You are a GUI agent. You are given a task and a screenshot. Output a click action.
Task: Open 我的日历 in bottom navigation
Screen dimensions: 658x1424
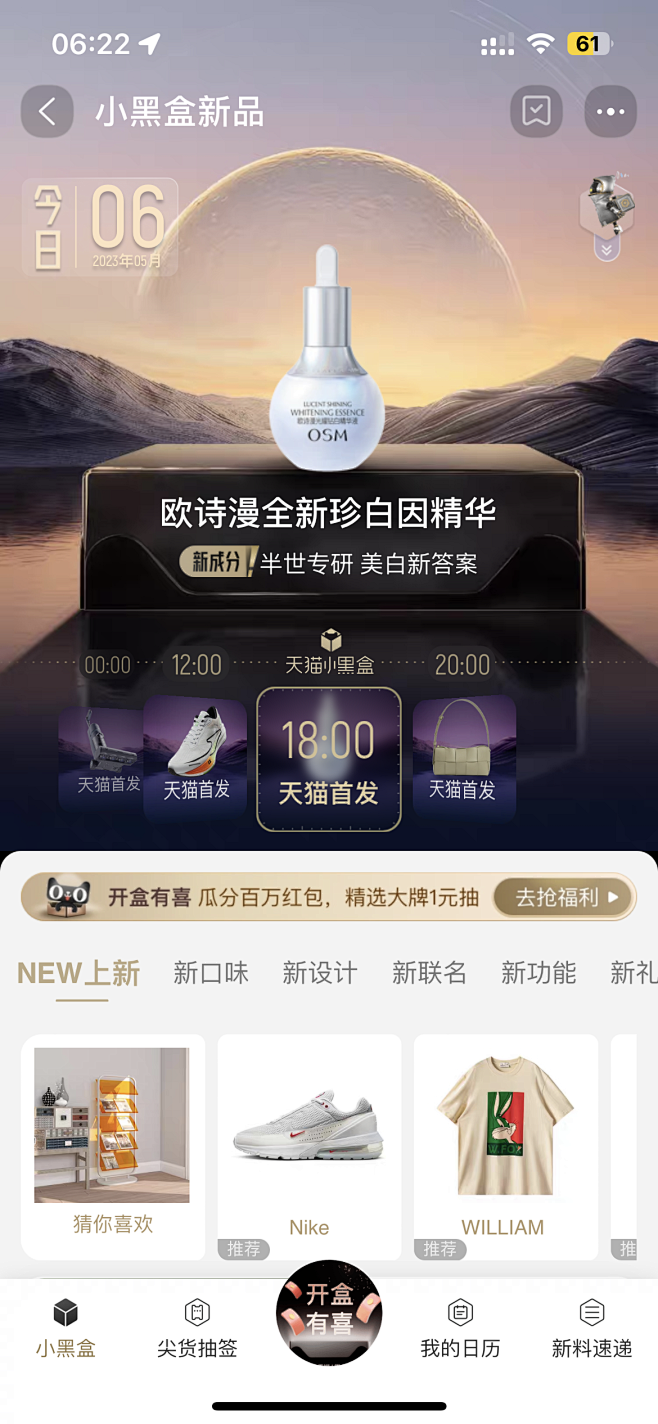point(460,1329)
